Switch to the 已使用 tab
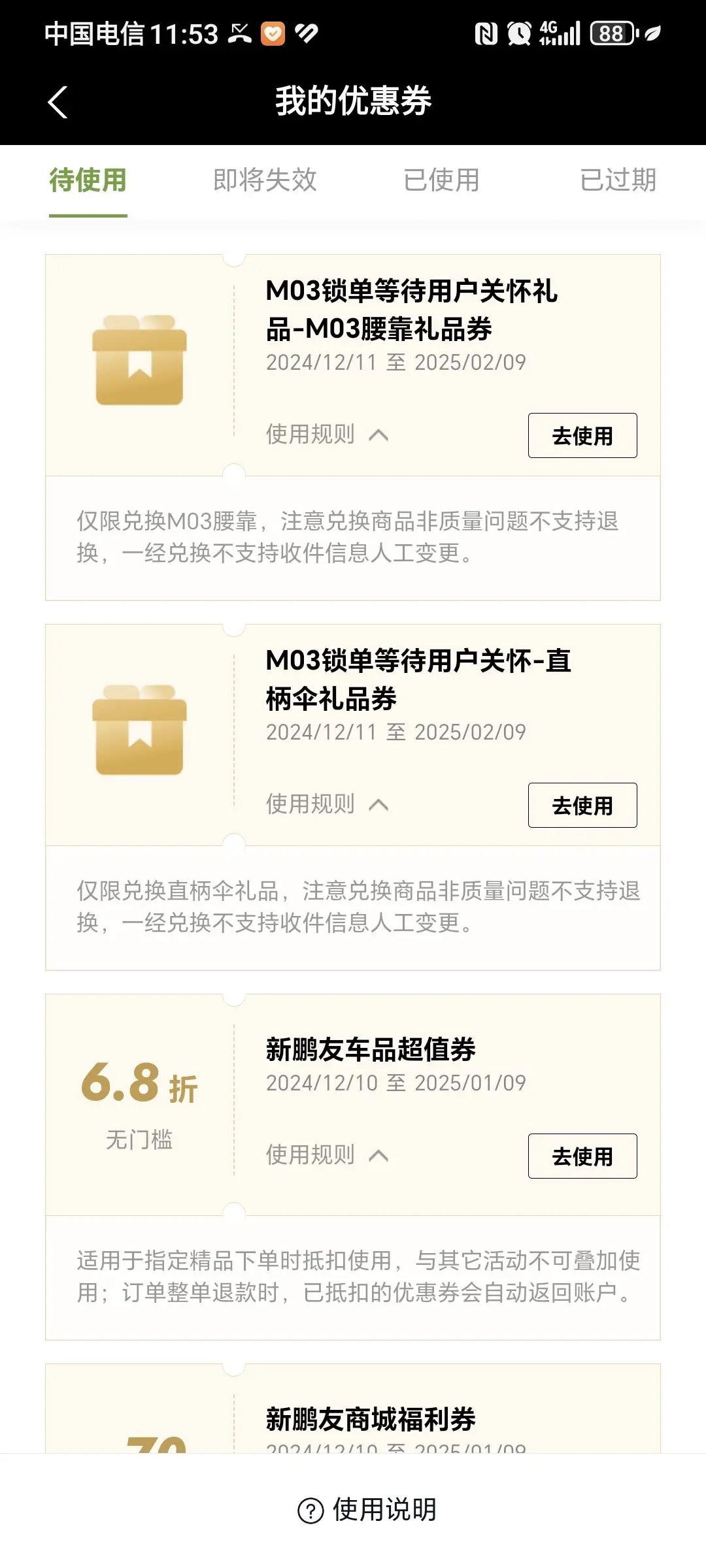Image resolution: width=706 pixels, height=1568 pixels. 441,180
